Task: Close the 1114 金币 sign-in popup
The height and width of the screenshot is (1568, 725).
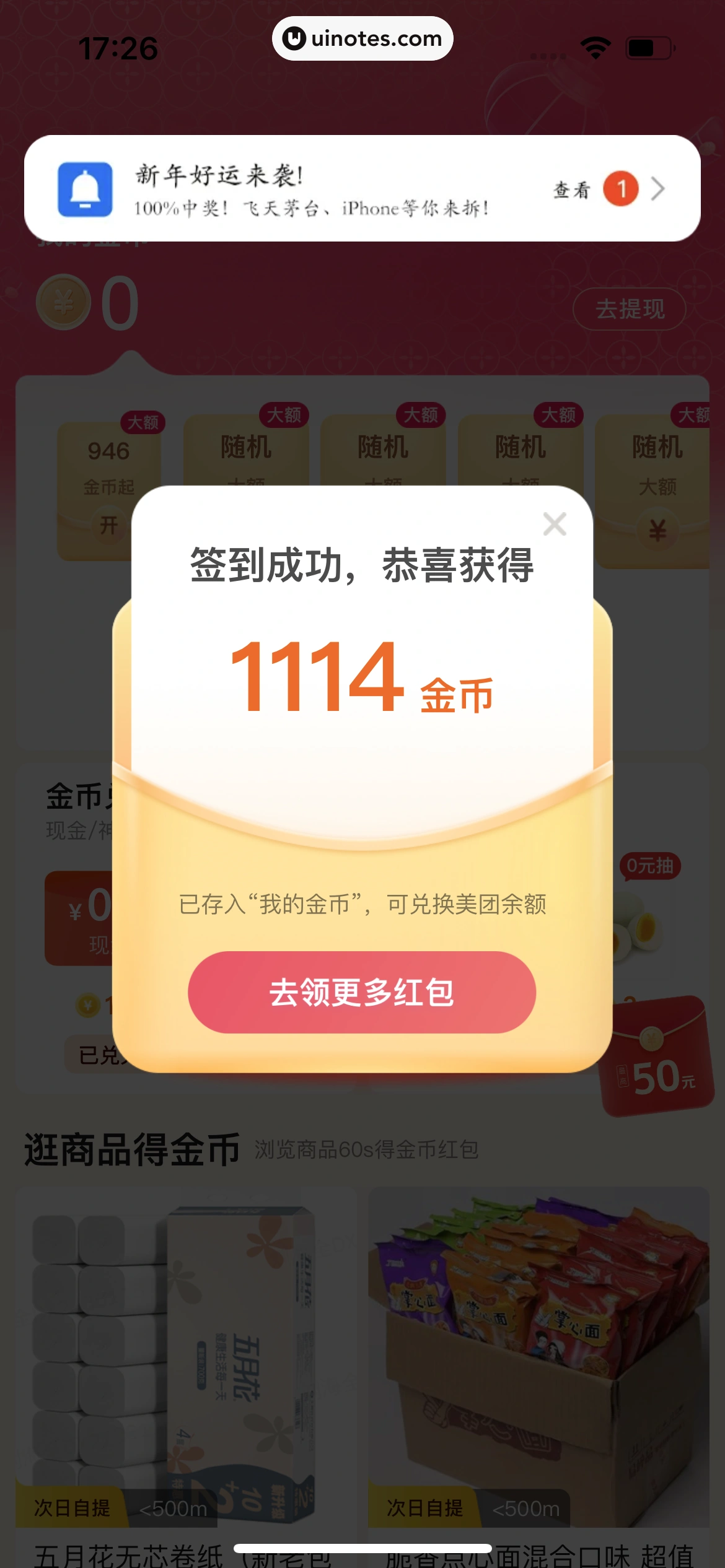Action: coord(555,523)
